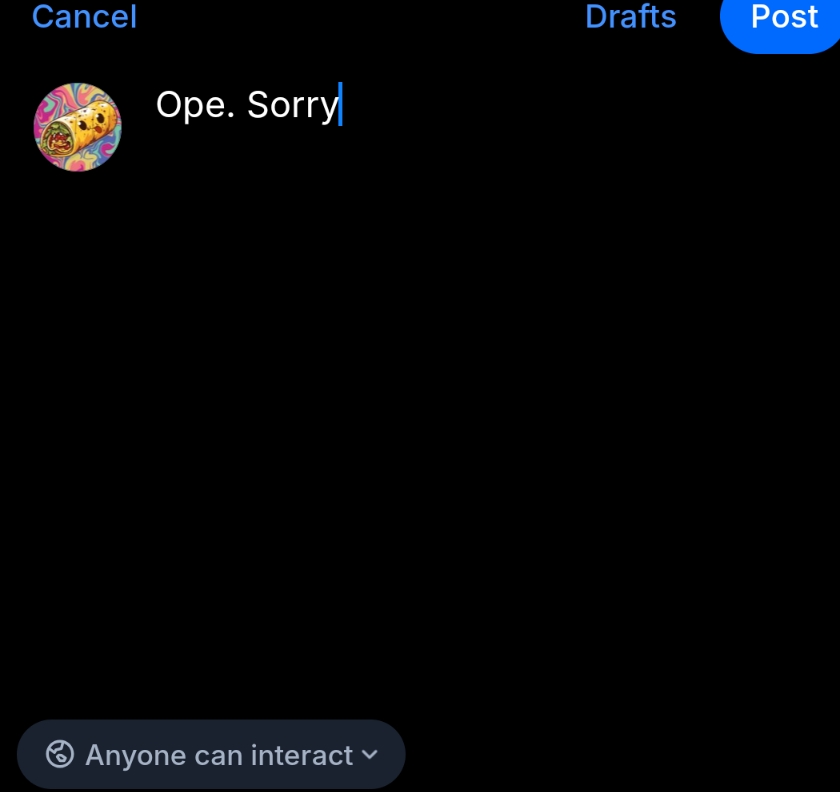This screenshot has height=792, width=840.
Task: Cancel composing this post
Action: pos(84,17)
